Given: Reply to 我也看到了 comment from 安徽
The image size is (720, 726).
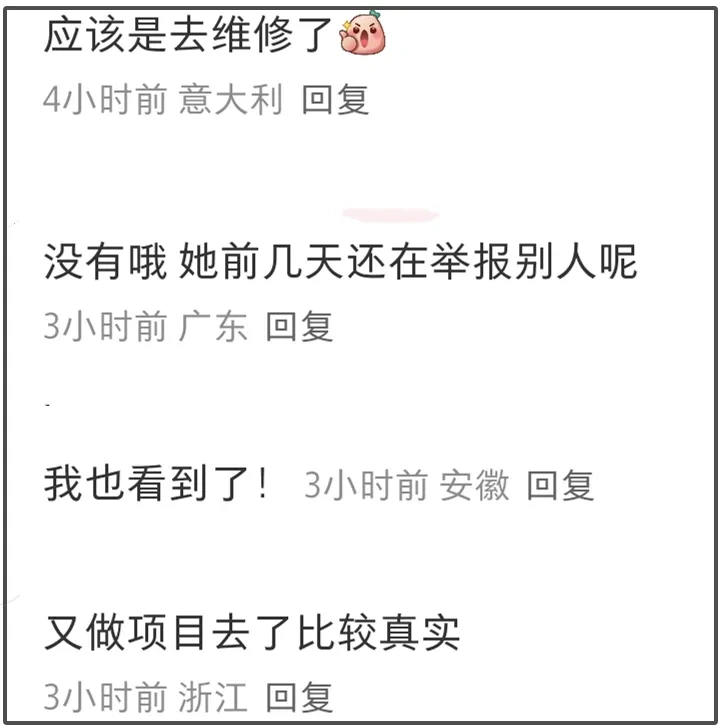Looking at the screenshot, I should [560, 485].
